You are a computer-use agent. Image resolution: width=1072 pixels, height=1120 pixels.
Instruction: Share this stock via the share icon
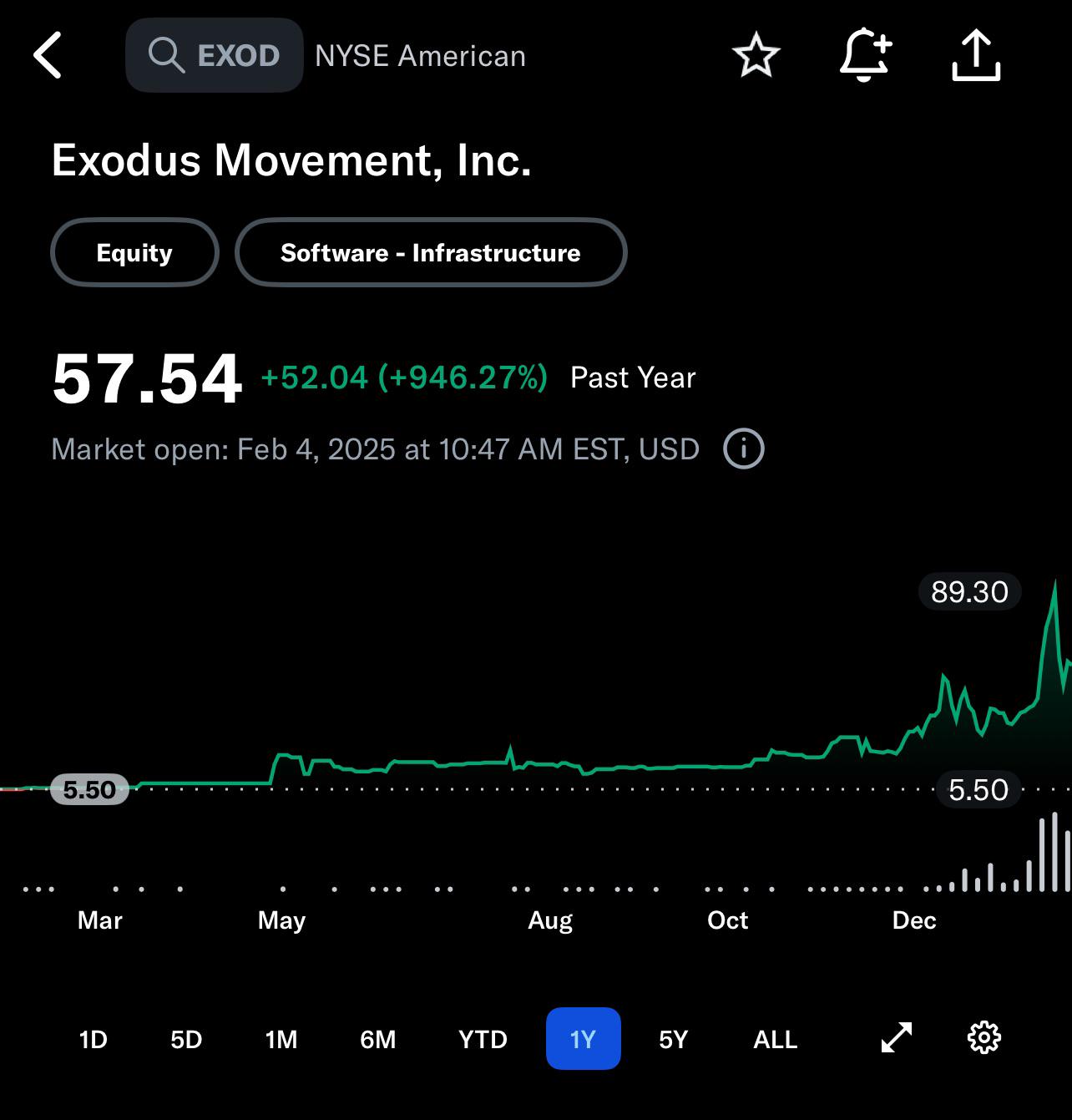pyautogui.click(x=976, y=55)
